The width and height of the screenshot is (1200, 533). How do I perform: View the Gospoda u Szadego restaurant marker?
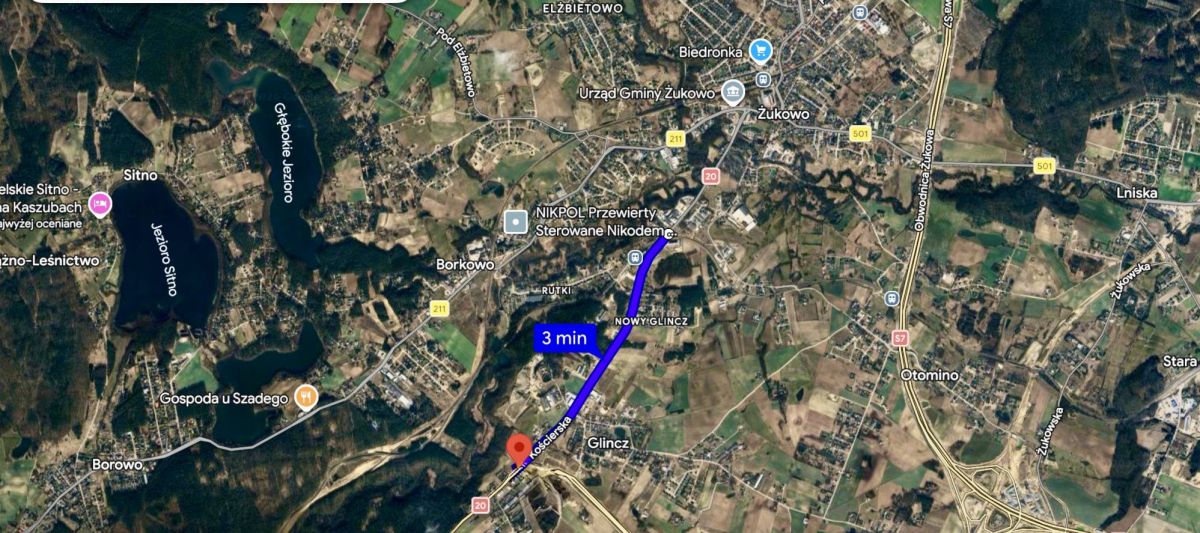click(x=307, y=397)
